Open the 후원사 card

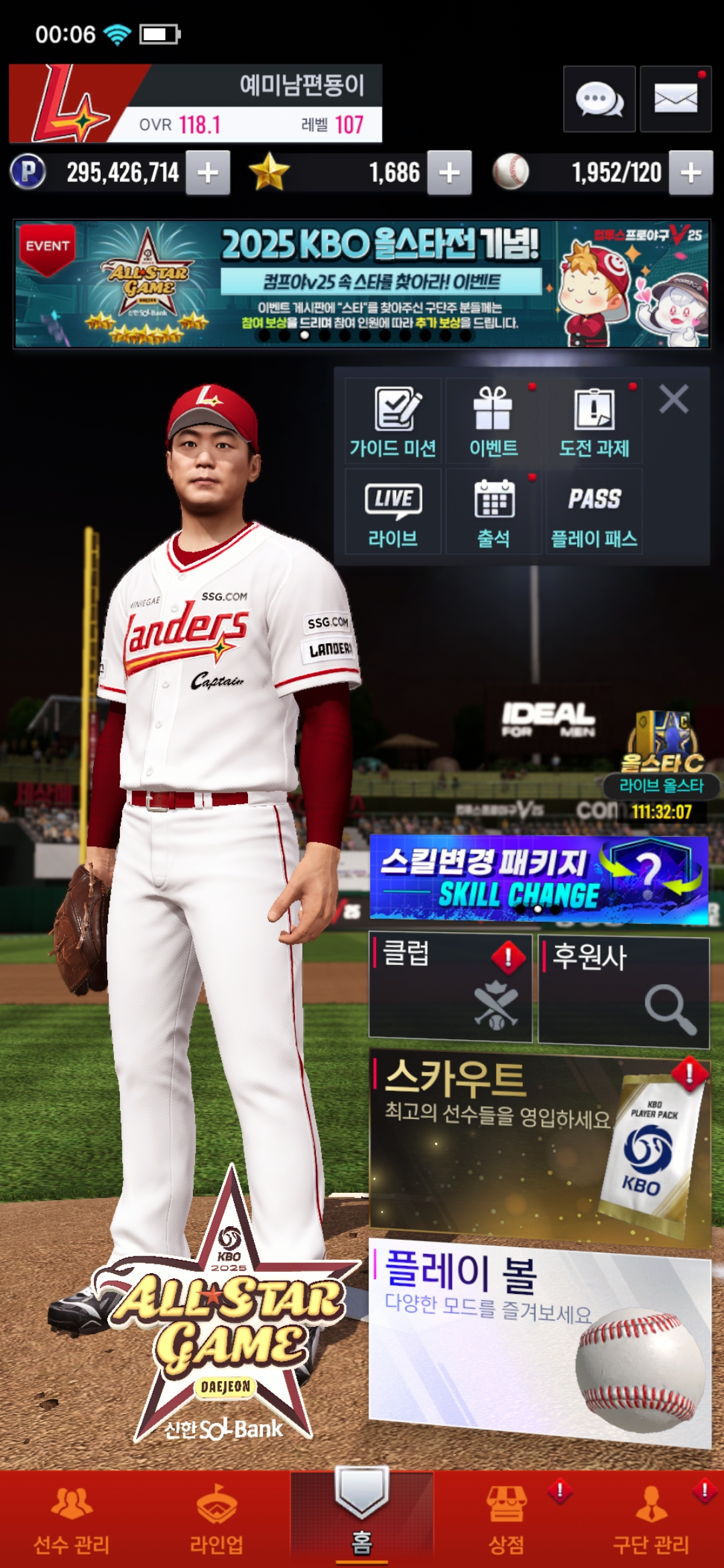point(623,991)
